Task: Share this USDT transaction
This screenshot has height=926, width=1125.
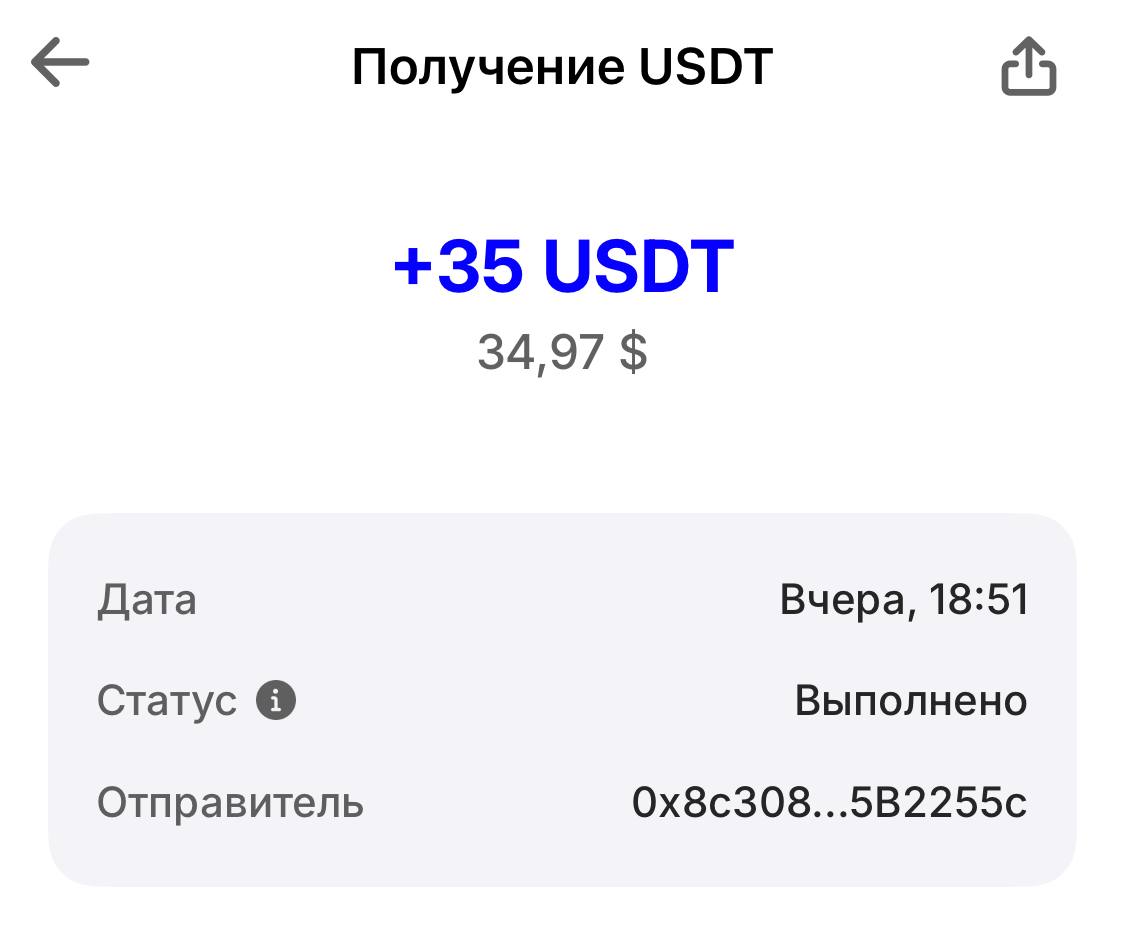Action: point(1028,66)
